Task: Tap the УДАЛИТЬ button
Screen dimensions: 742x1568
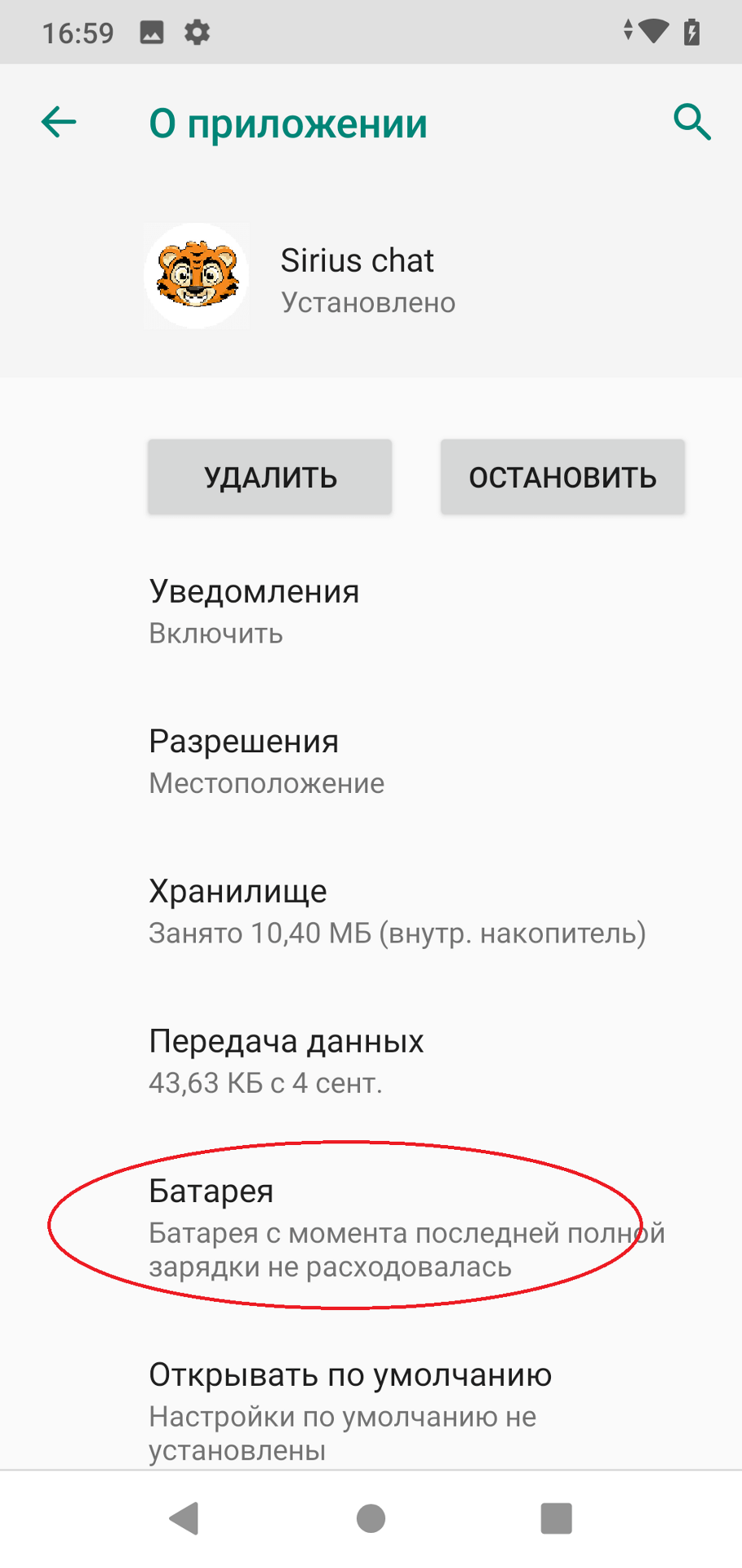Action: pos(269,477)
